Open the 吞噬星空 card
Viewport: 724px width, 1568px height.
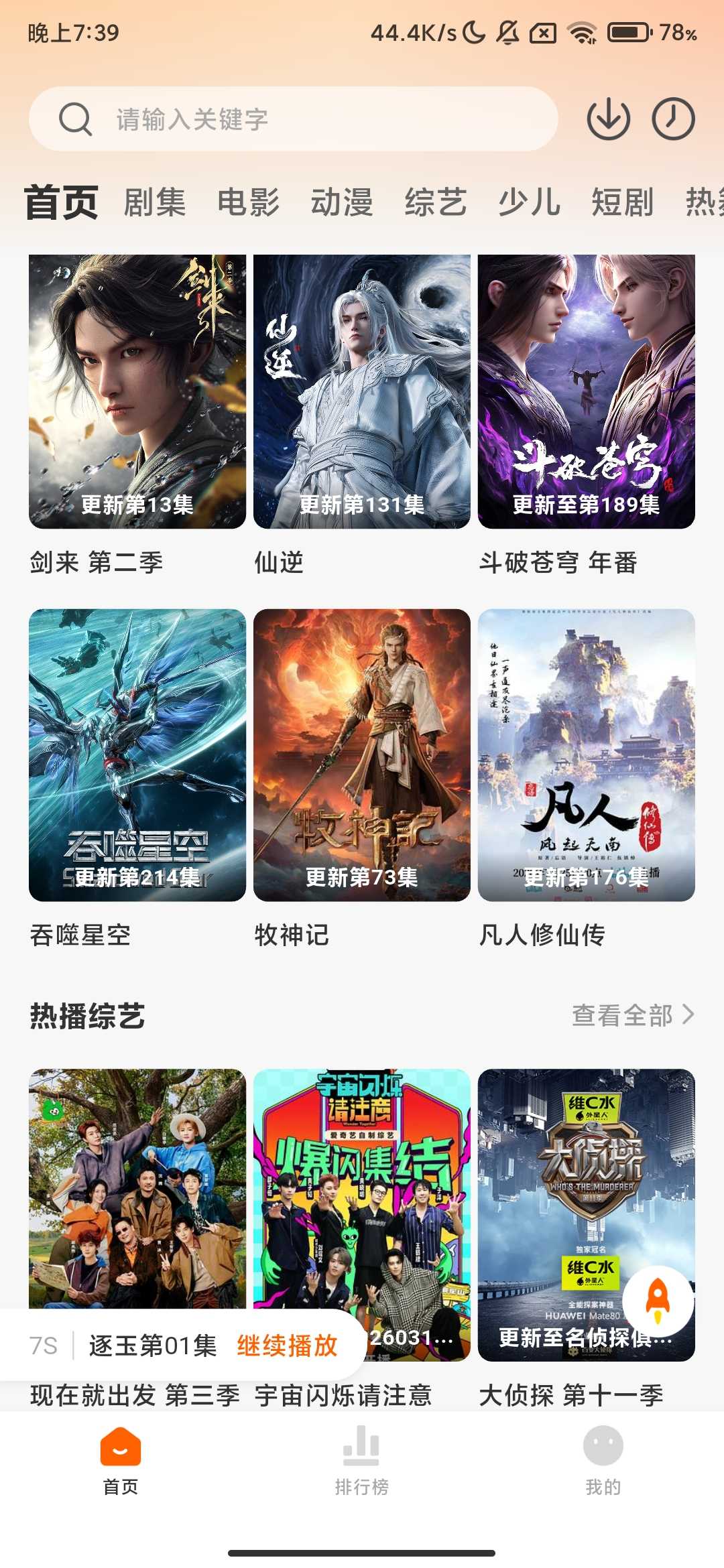click(137, 755)
